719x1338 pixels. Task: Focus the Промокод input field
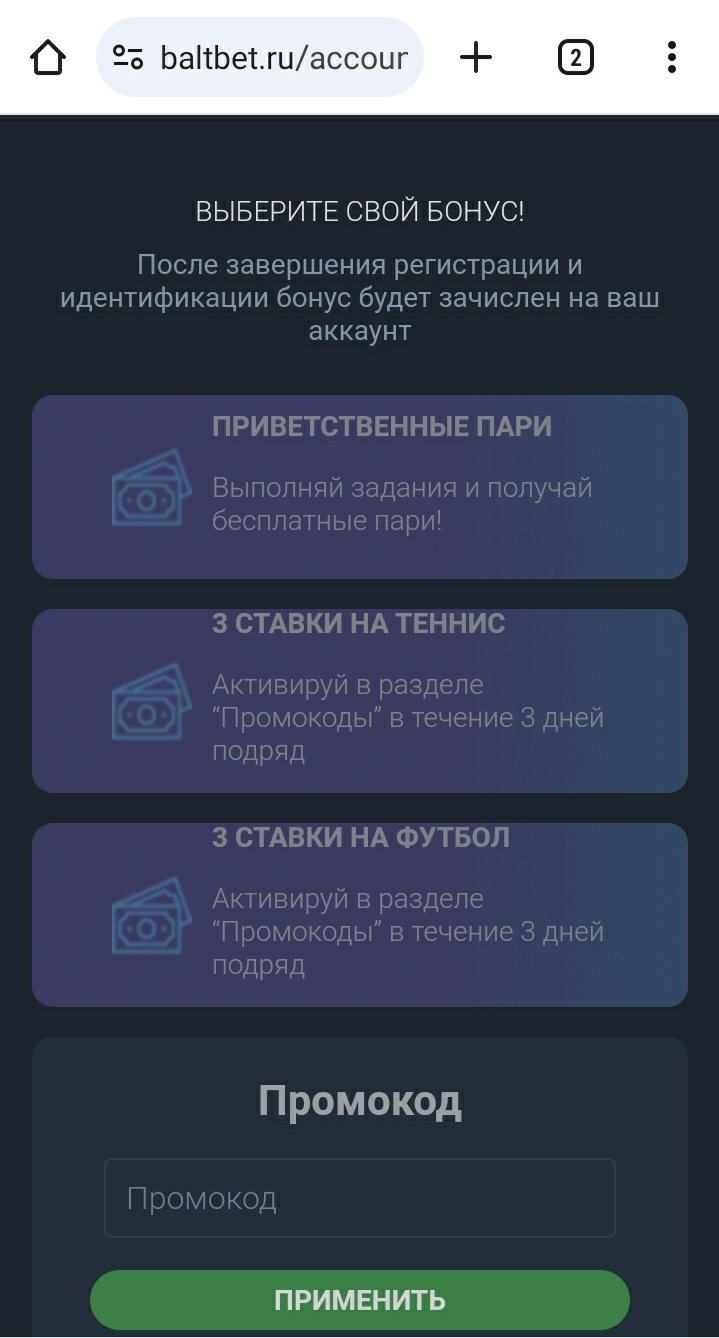coord(360,1198)
